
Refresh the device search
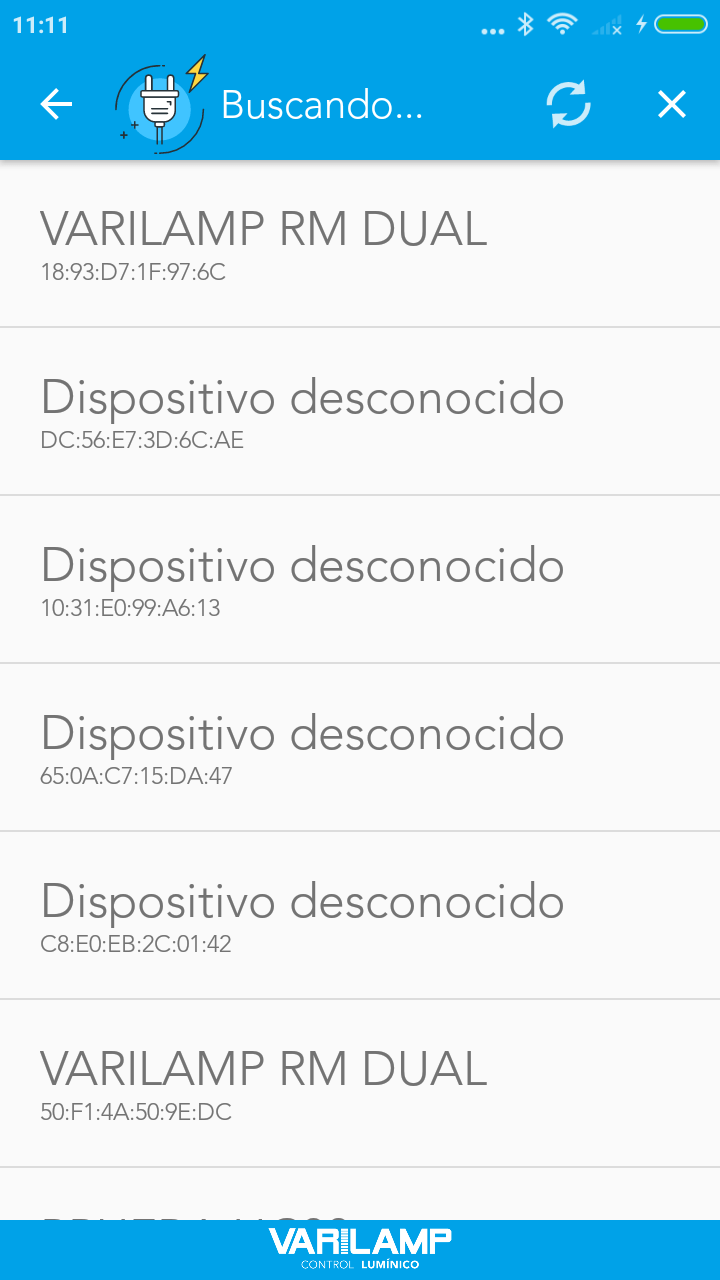[568, 104]
